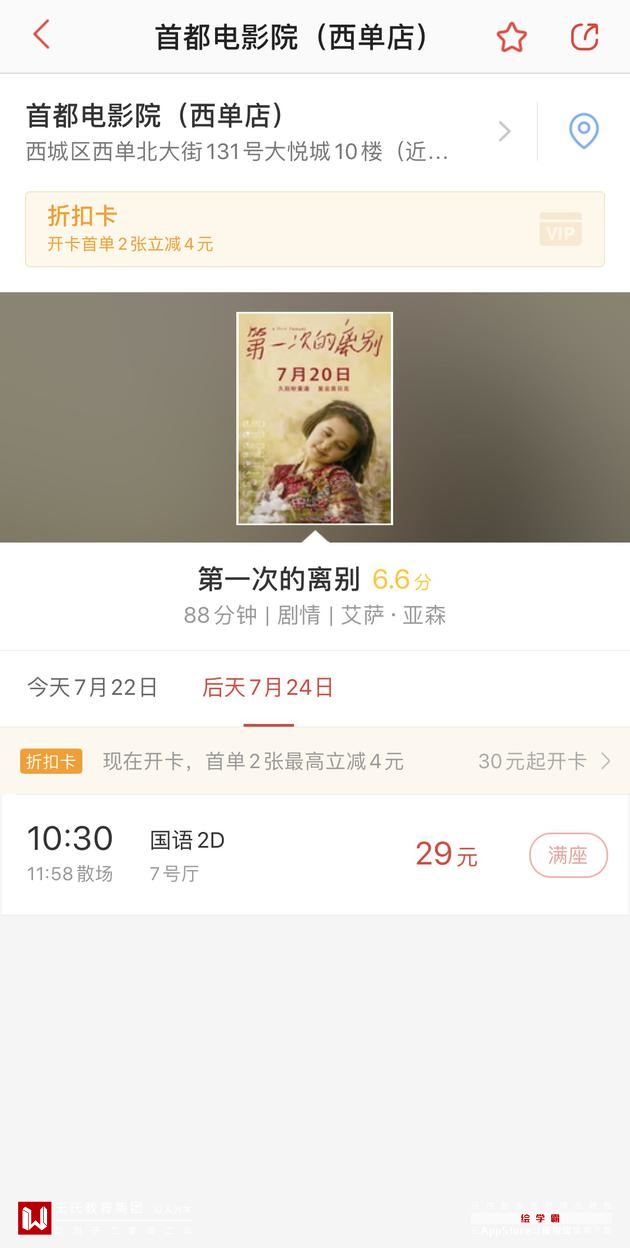Share the cinema page
The height and width of the screenshot is (1248, 630).
584,37
